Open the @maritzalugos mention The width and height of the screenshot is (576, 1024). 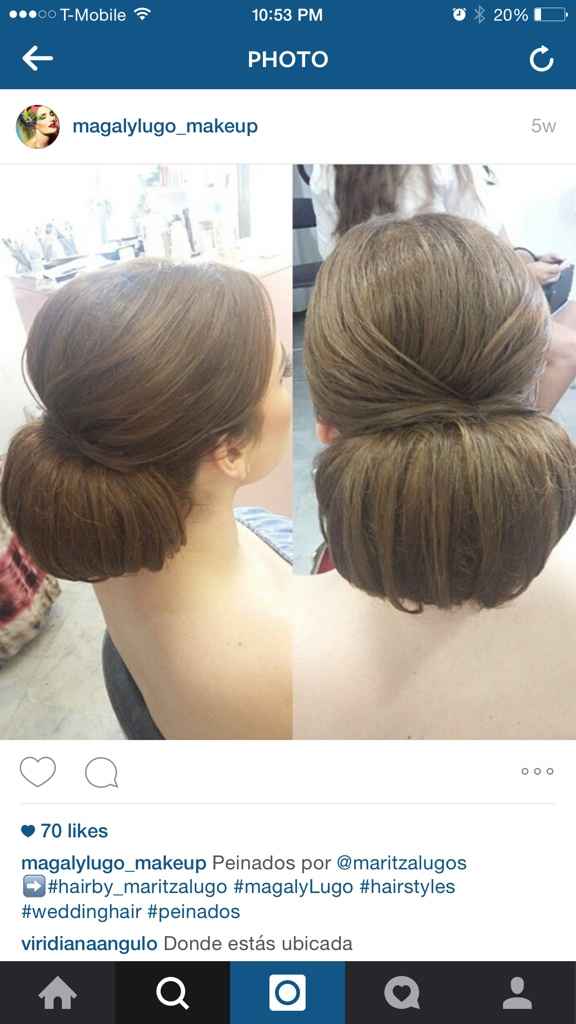pos(401,863)
